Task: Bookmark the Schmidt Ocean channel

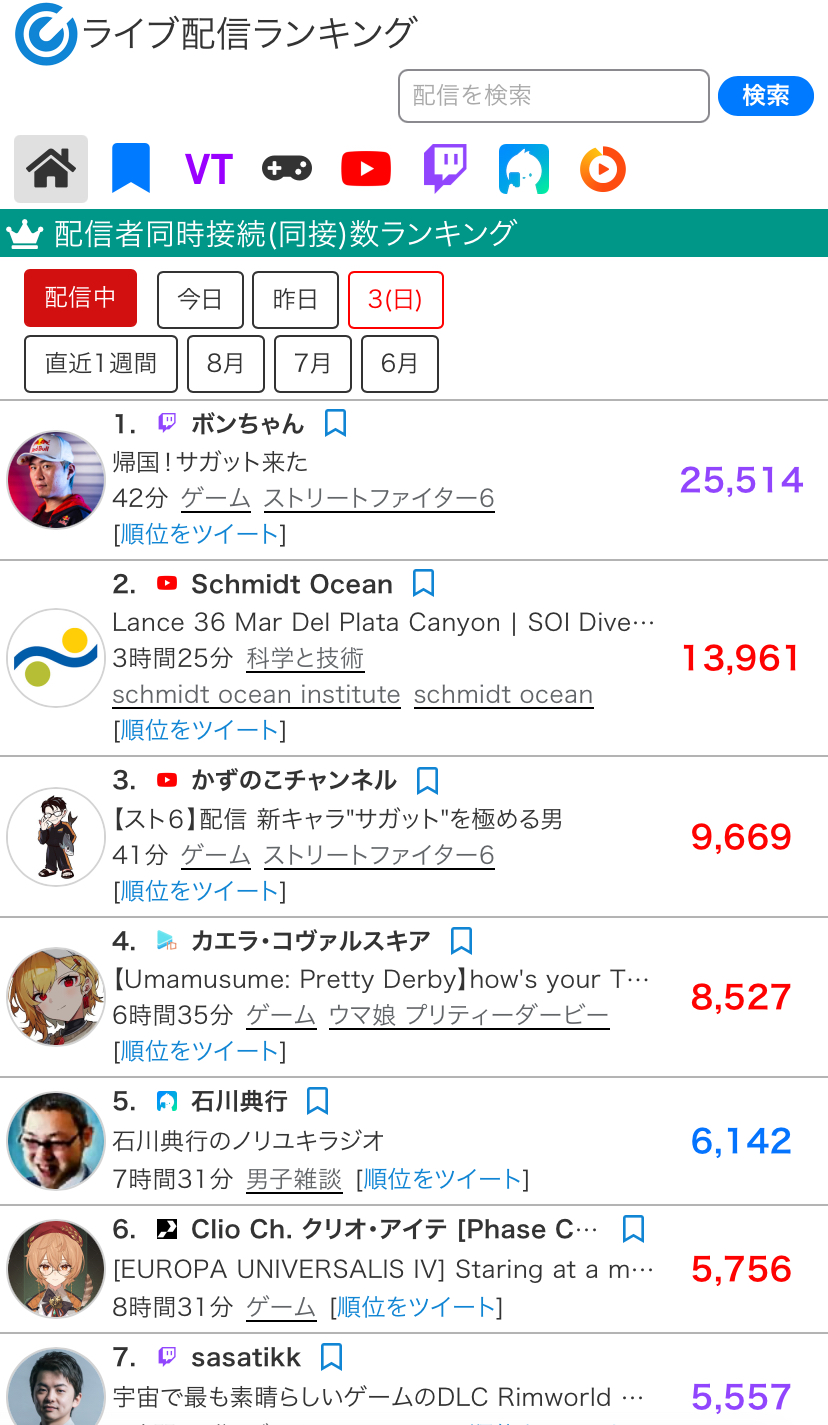Action: tap(423, 584)
